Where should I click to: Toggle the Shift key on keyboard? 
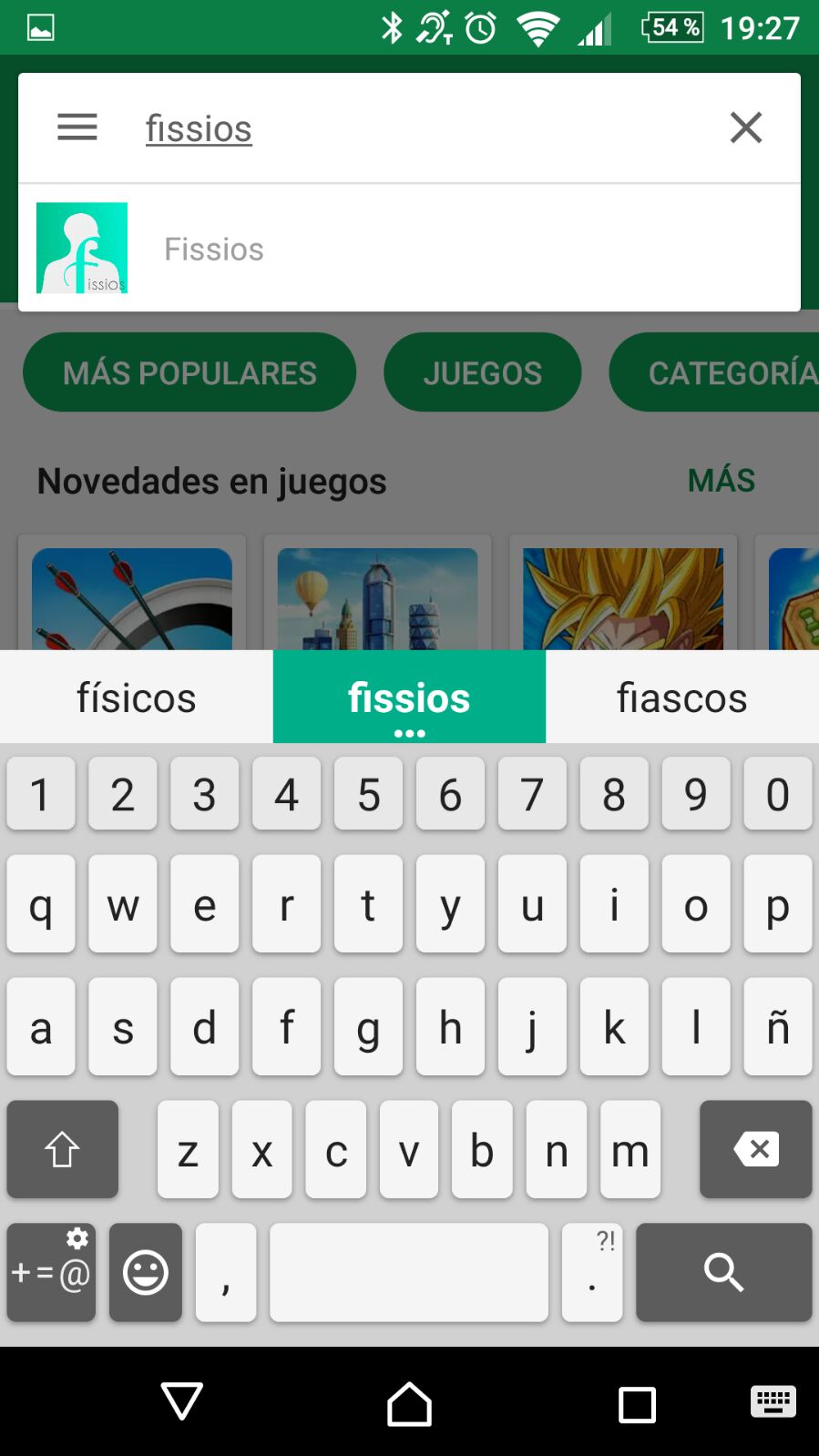coord(61,1149)
